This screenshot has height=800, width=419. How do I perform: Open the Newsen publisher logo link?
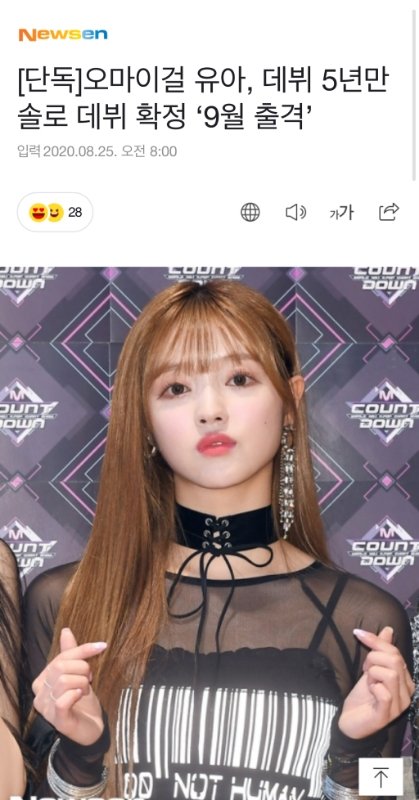point(63,35)
